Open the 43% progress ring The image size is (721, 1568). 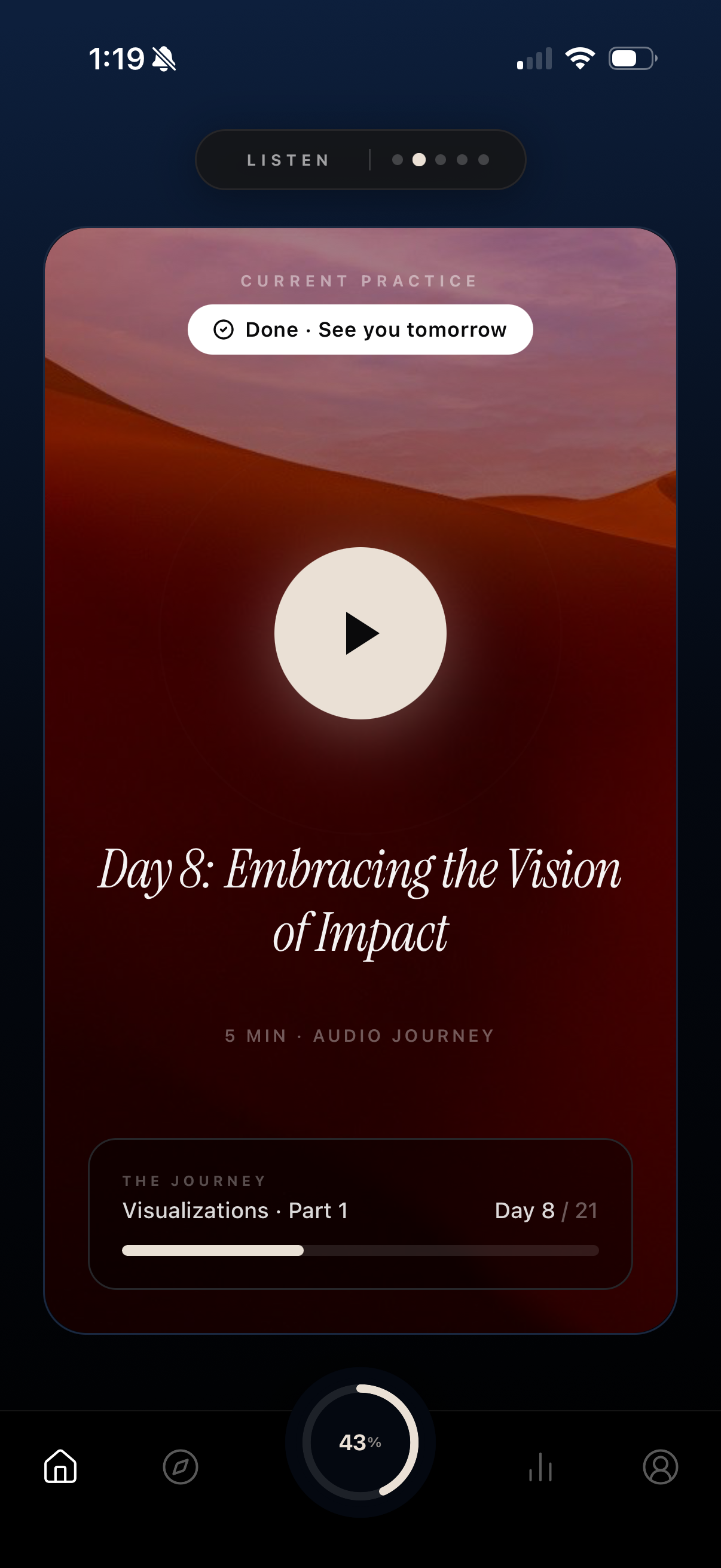coord(360,1442)
